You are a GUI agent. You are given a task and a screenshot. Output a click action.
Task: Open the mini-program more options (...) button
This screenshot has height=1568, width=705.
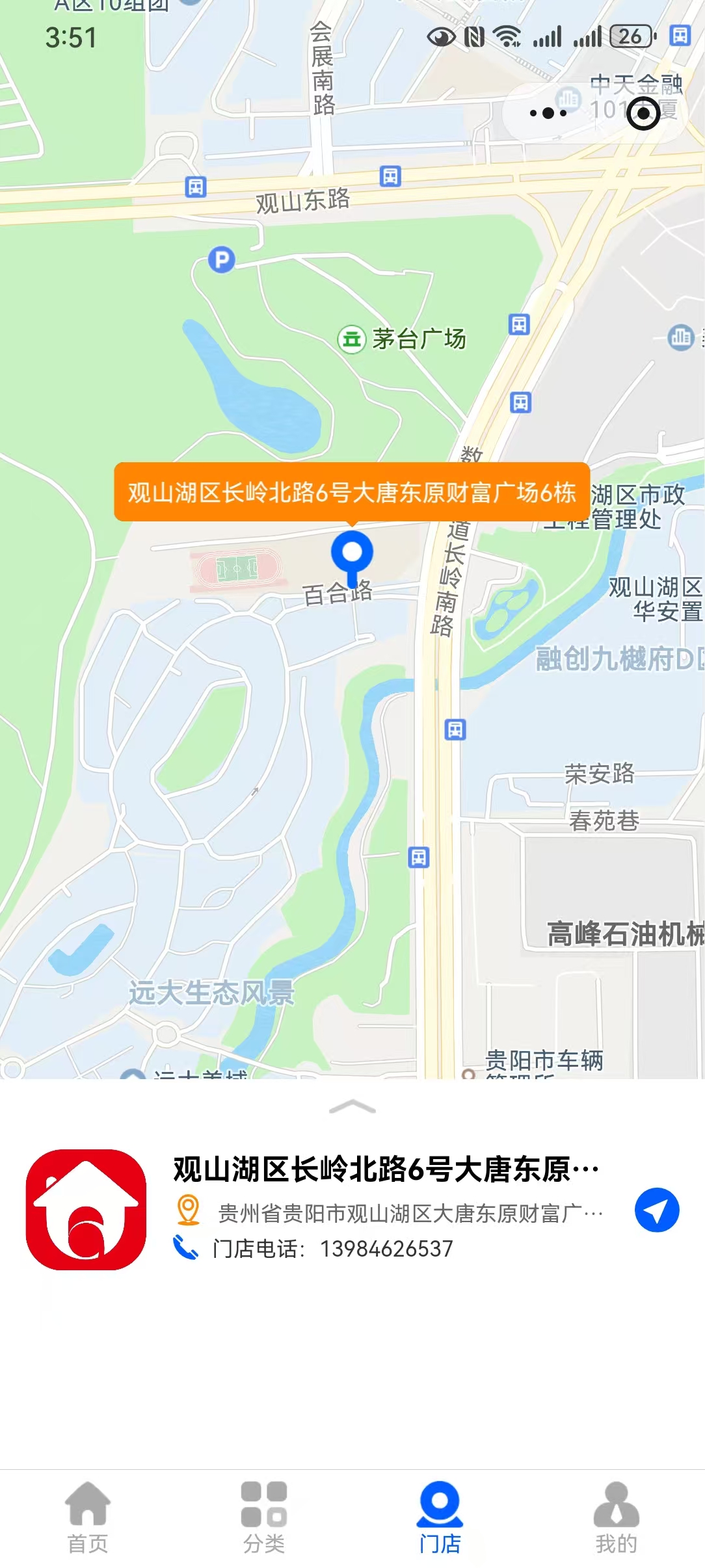pos(547,114)
